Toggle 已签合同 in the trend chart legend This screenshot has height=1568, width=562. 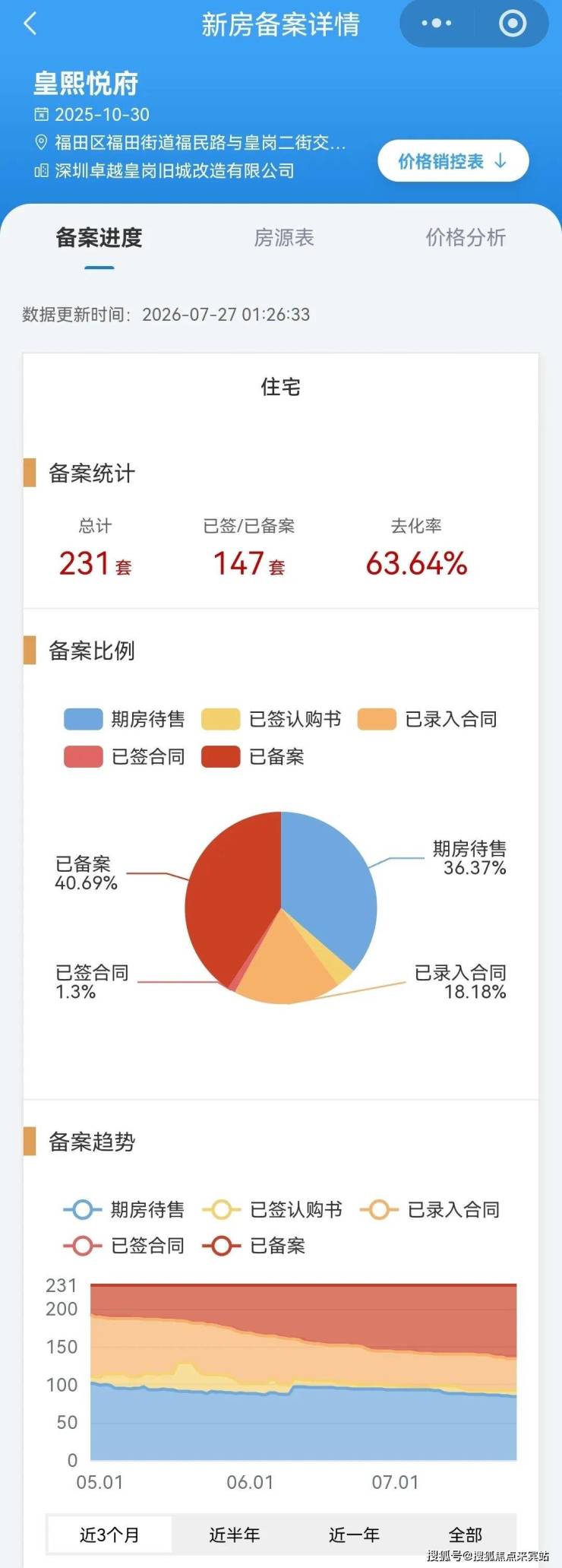click(125, 1246)
